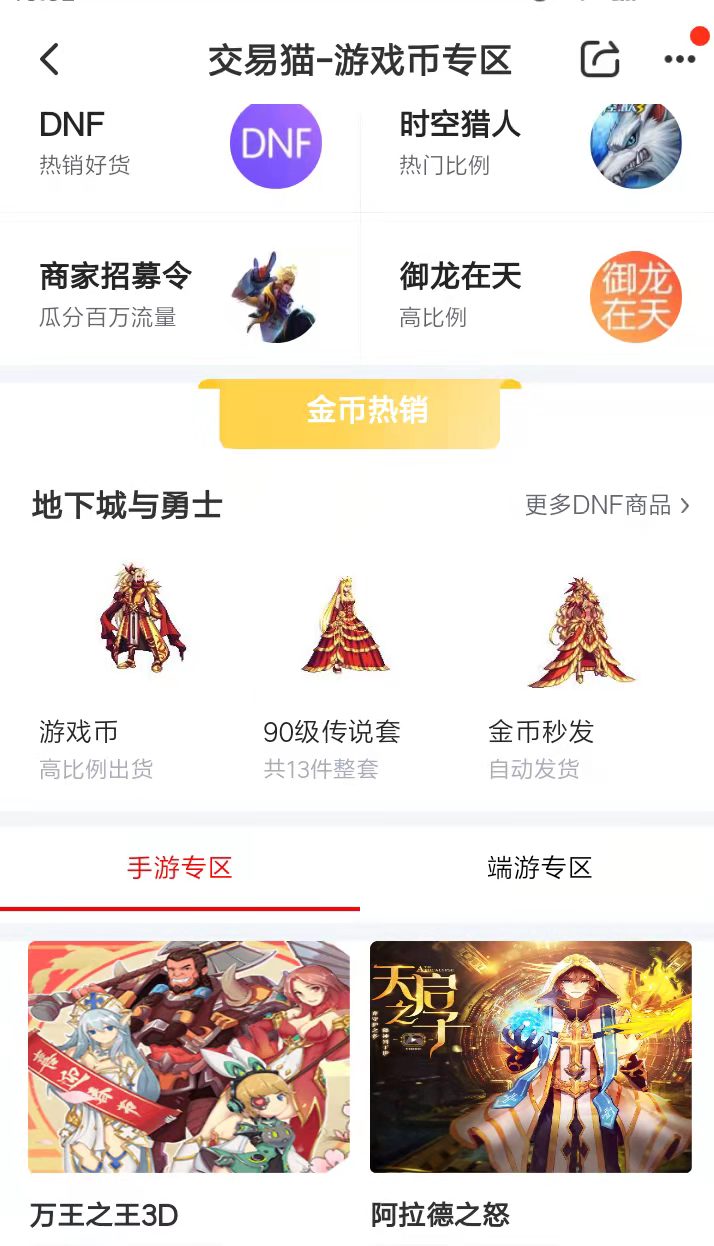Switch to the 端游专区 tab
The image size is (714, 1246).
539,867
